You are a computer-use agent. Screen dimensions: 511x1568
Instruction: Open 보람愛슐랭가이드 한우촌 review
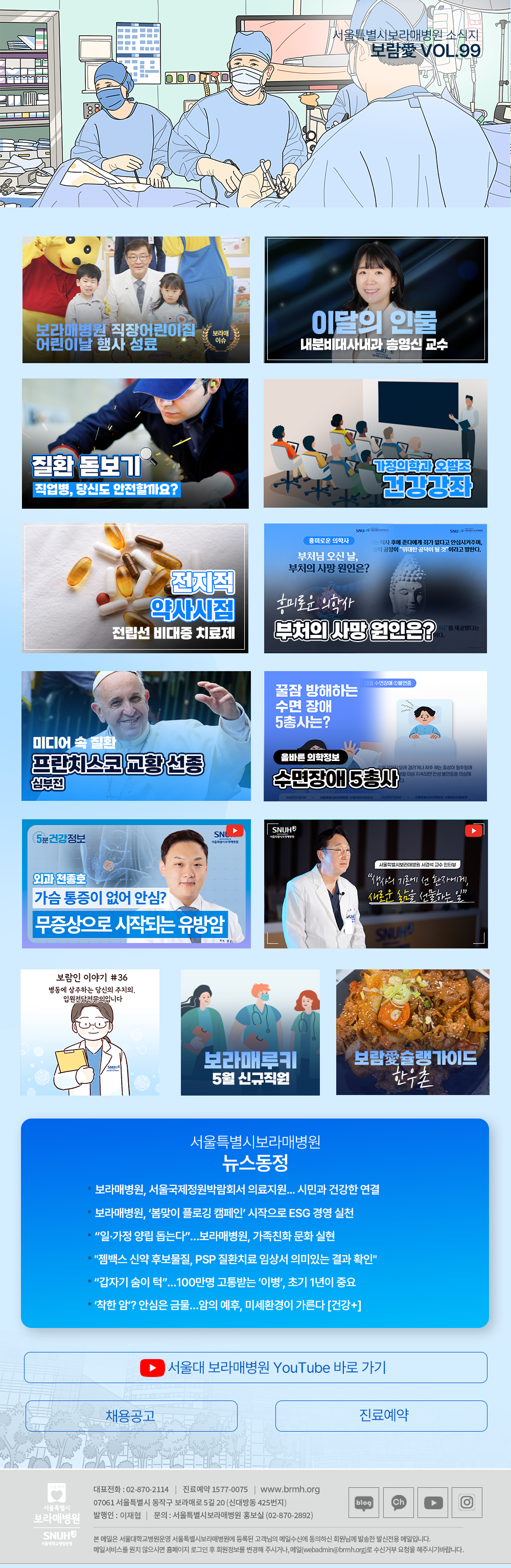click(x=412, y=1032)
